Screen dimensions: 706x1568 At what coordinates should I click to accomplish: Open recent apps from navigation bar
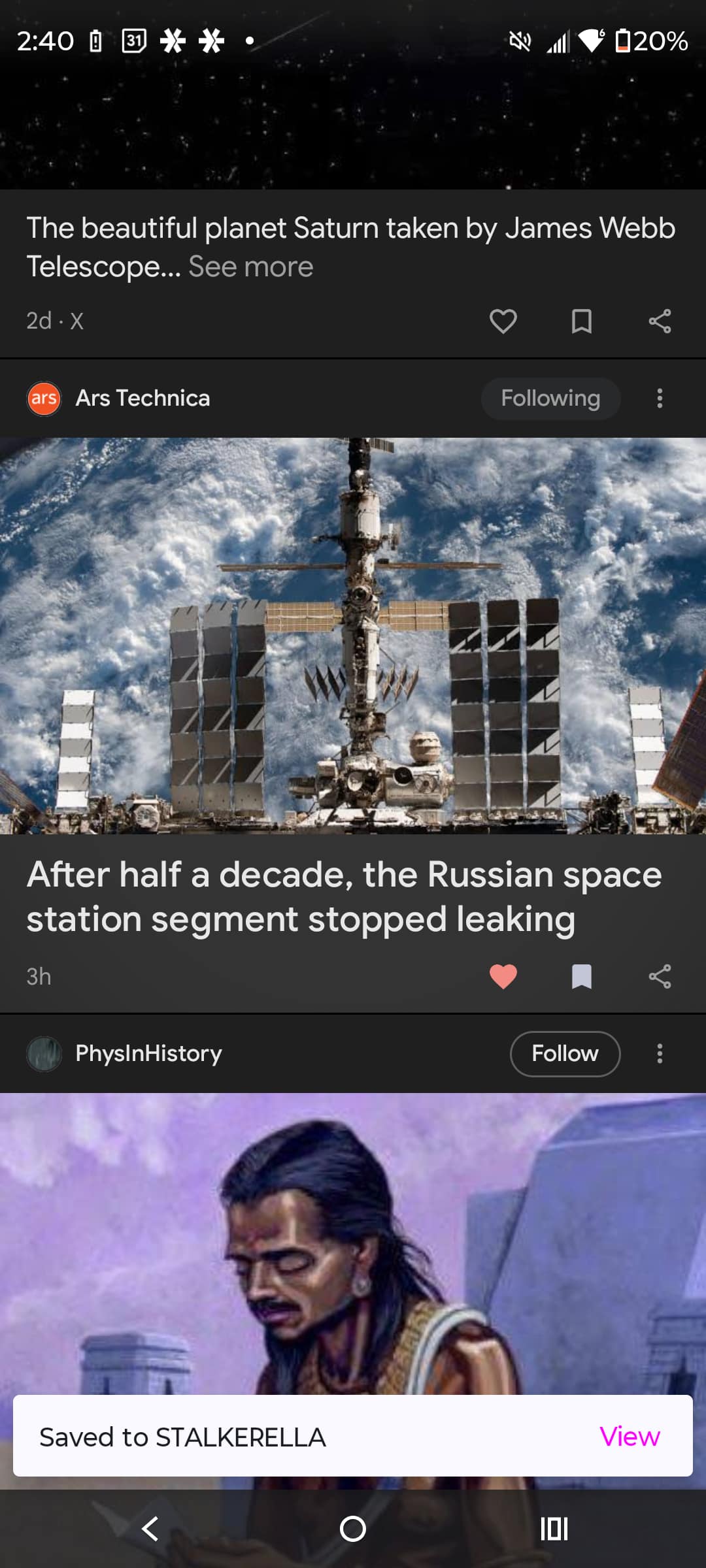tap(554, 1529)
